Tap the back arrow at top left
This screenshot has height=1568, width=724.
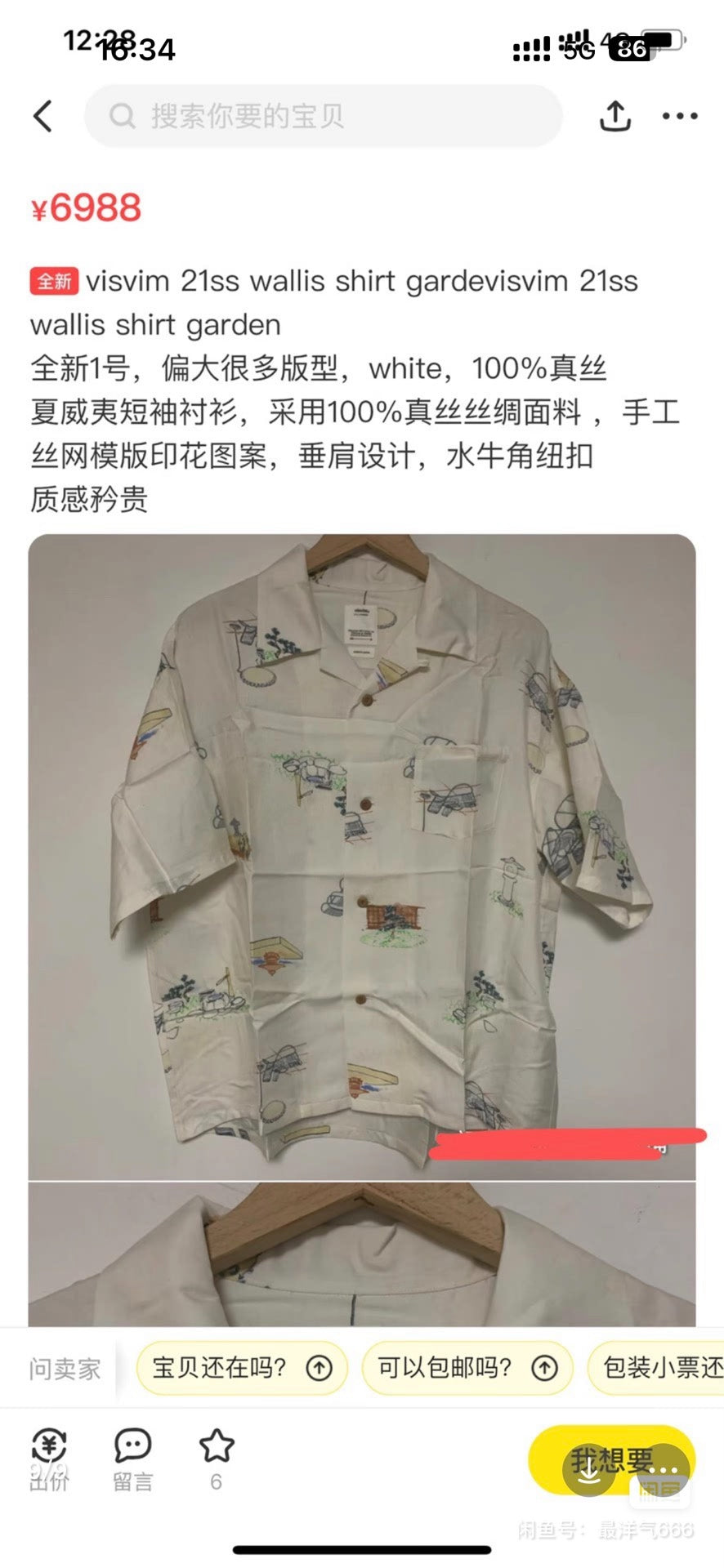(44, 116)
